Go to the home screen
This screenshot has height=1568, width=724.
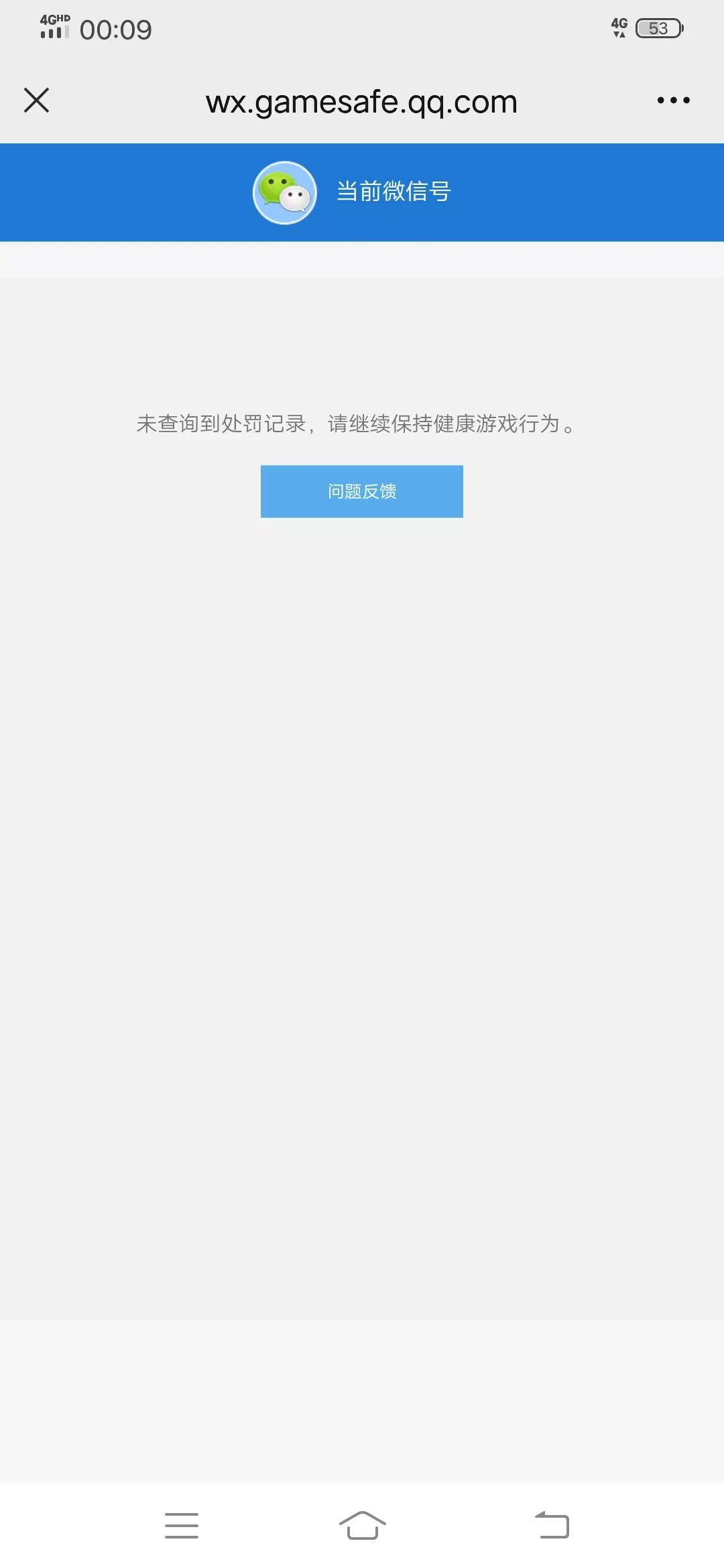pyautogui.click(x=362, y=1525)
